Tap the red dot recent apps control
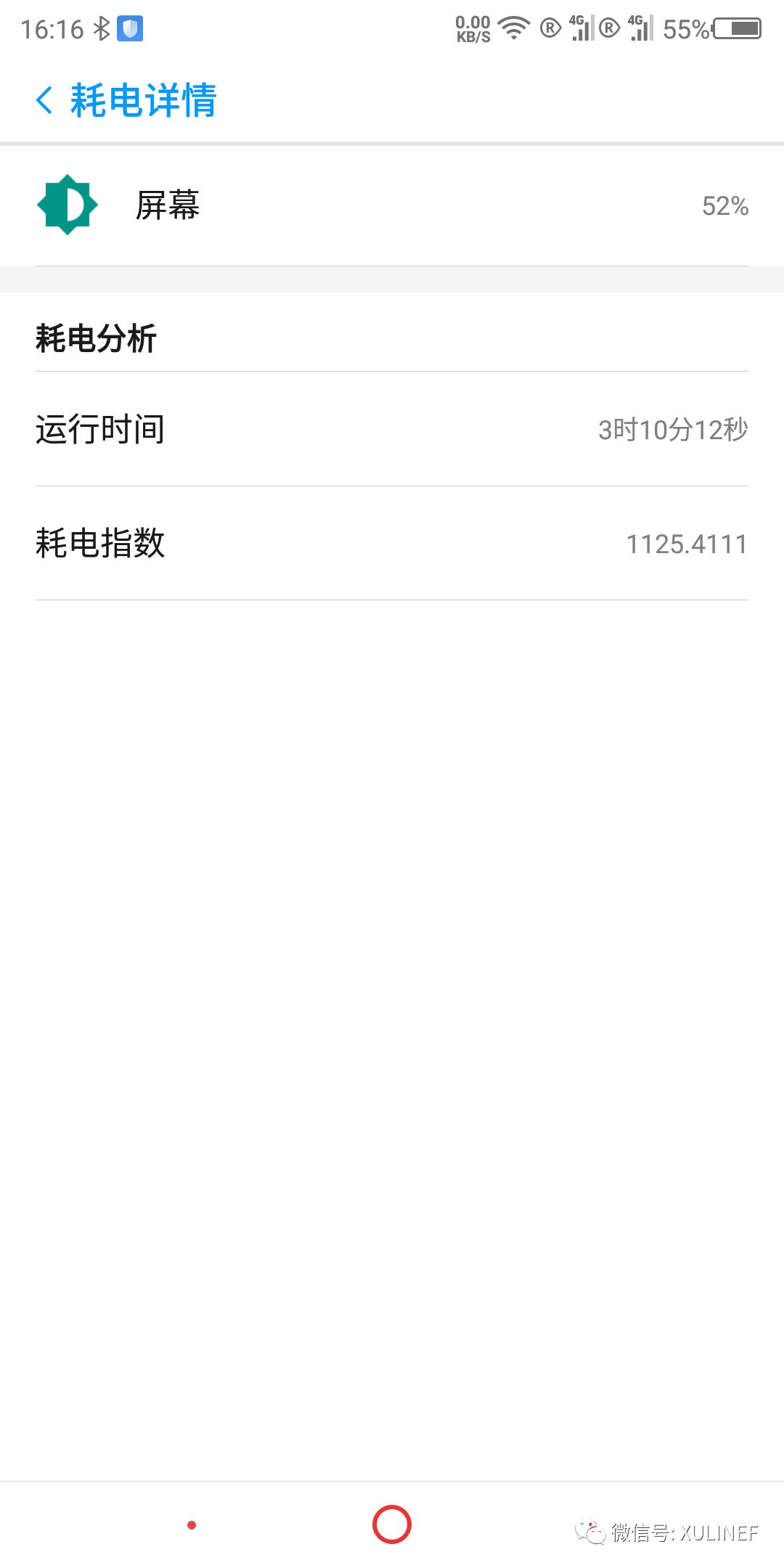 tap(192, 1526)
